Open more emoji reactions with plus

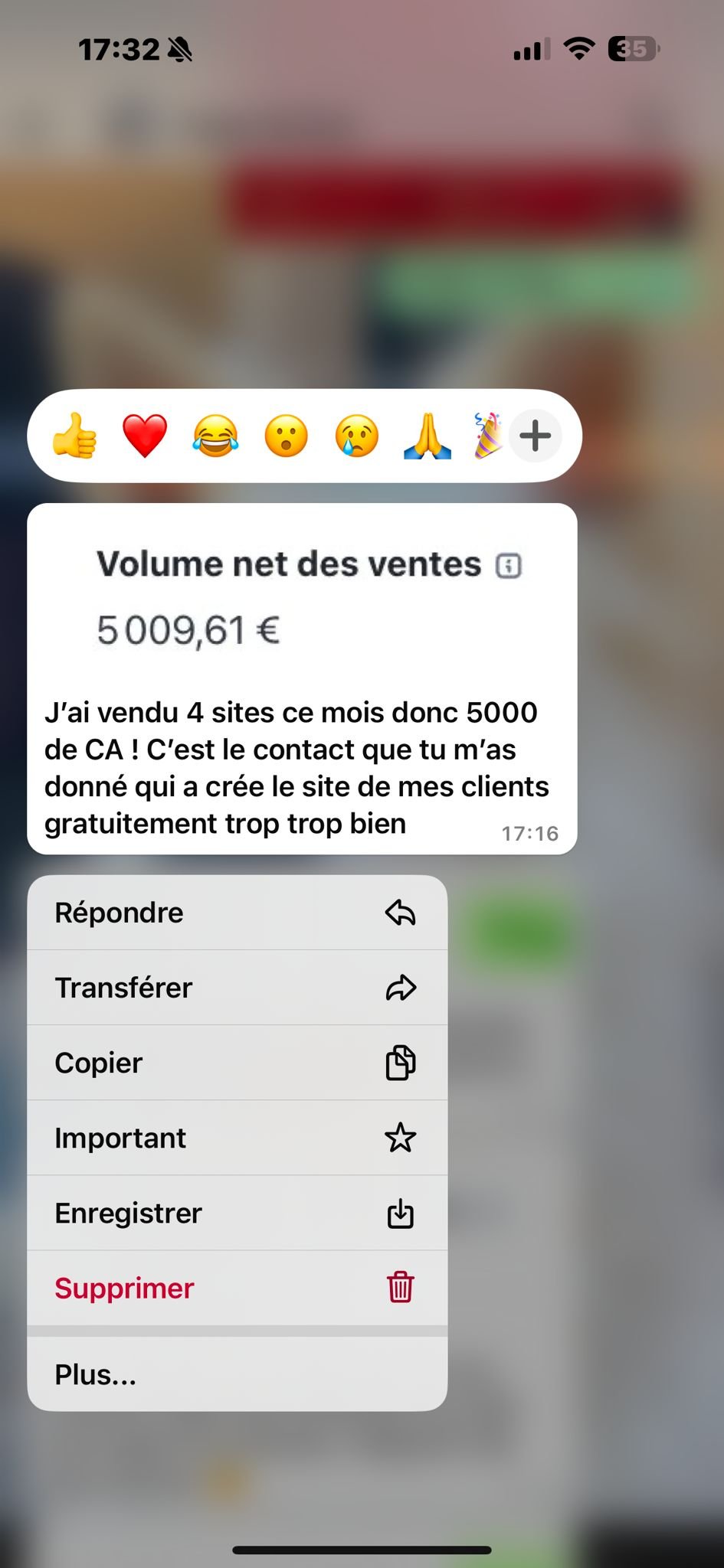pyautogui.click(x=536, y=436)
